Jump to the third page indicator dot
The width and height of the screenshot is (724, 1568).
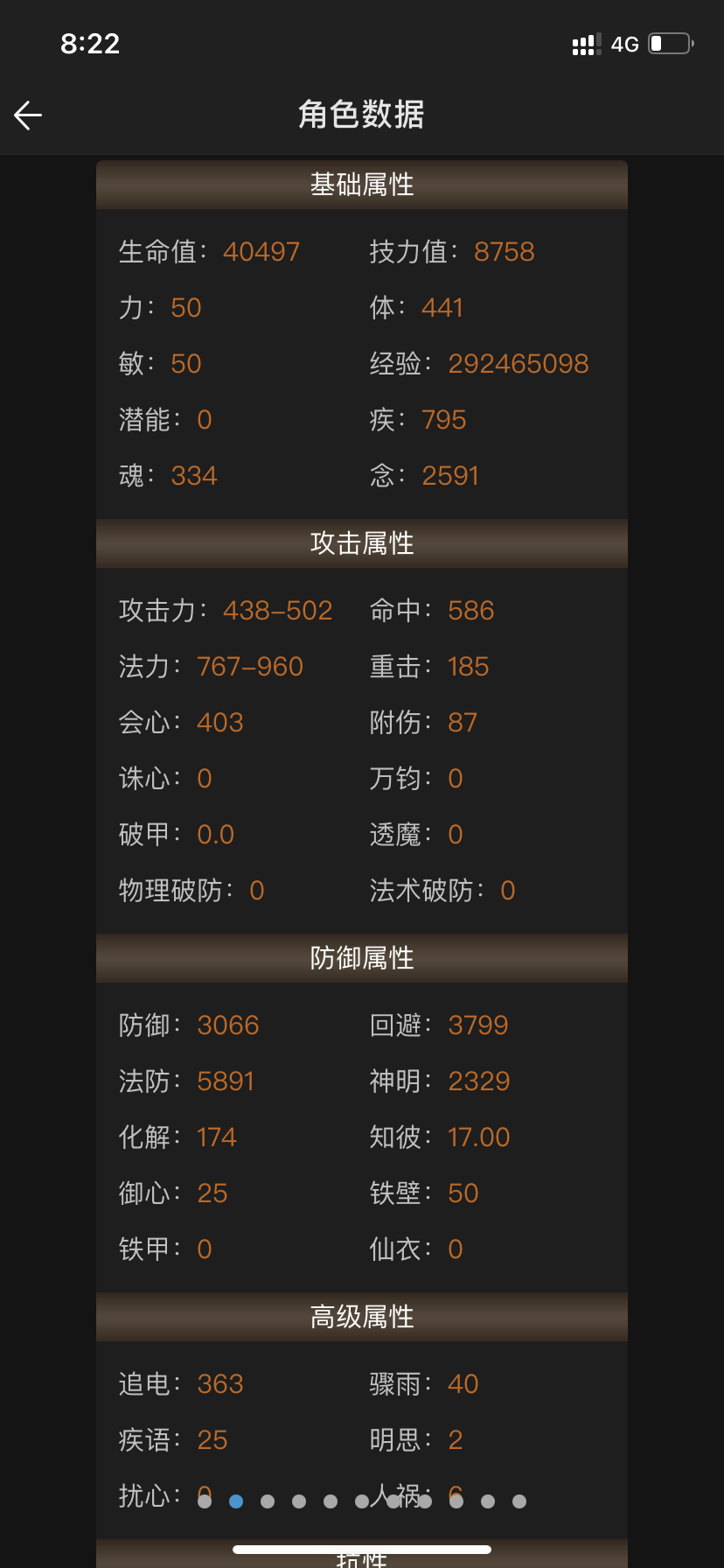point(268,1501)
